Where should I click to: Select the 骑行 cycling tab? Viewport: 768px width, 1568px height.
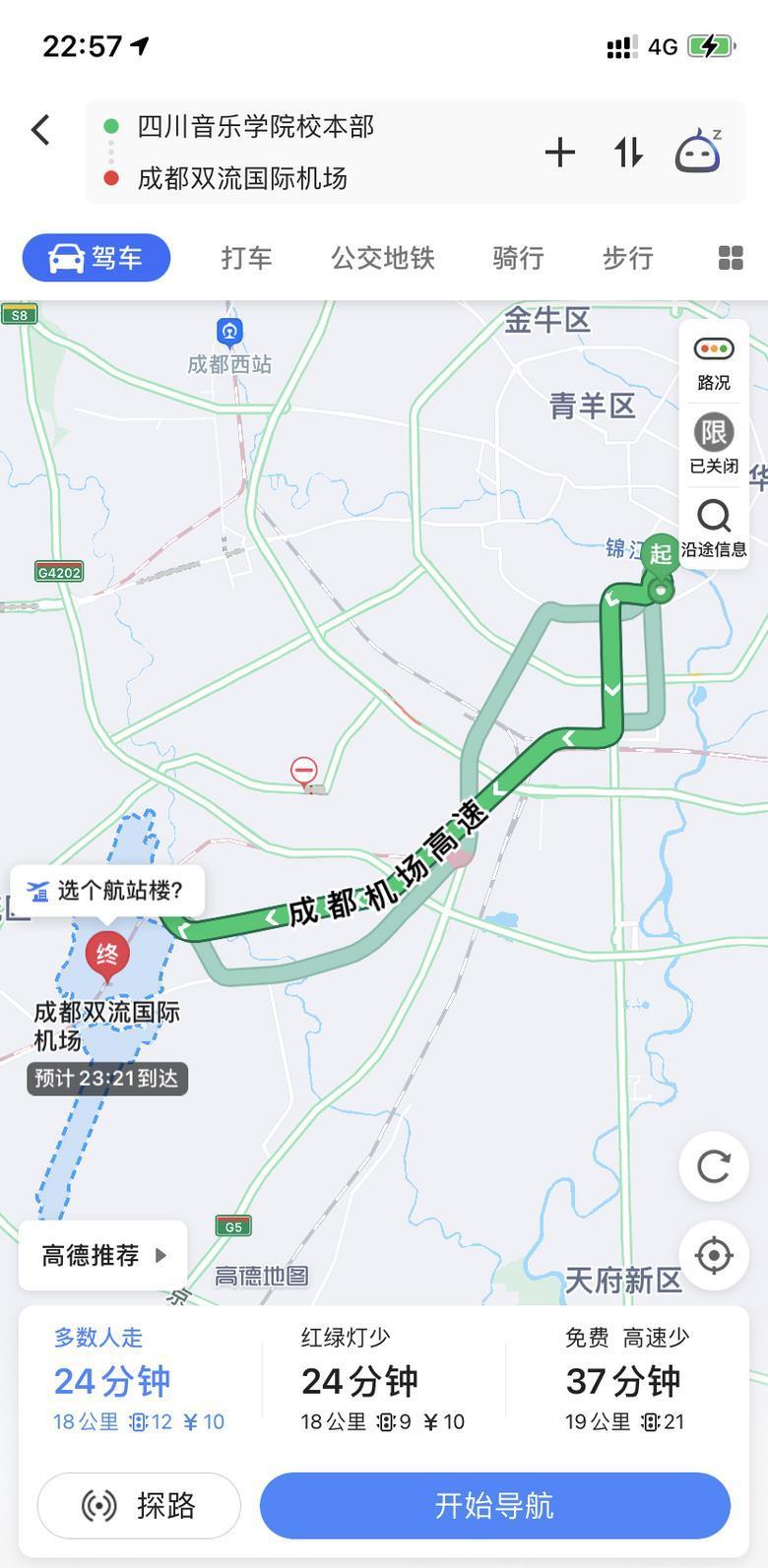tap(515, 258)
